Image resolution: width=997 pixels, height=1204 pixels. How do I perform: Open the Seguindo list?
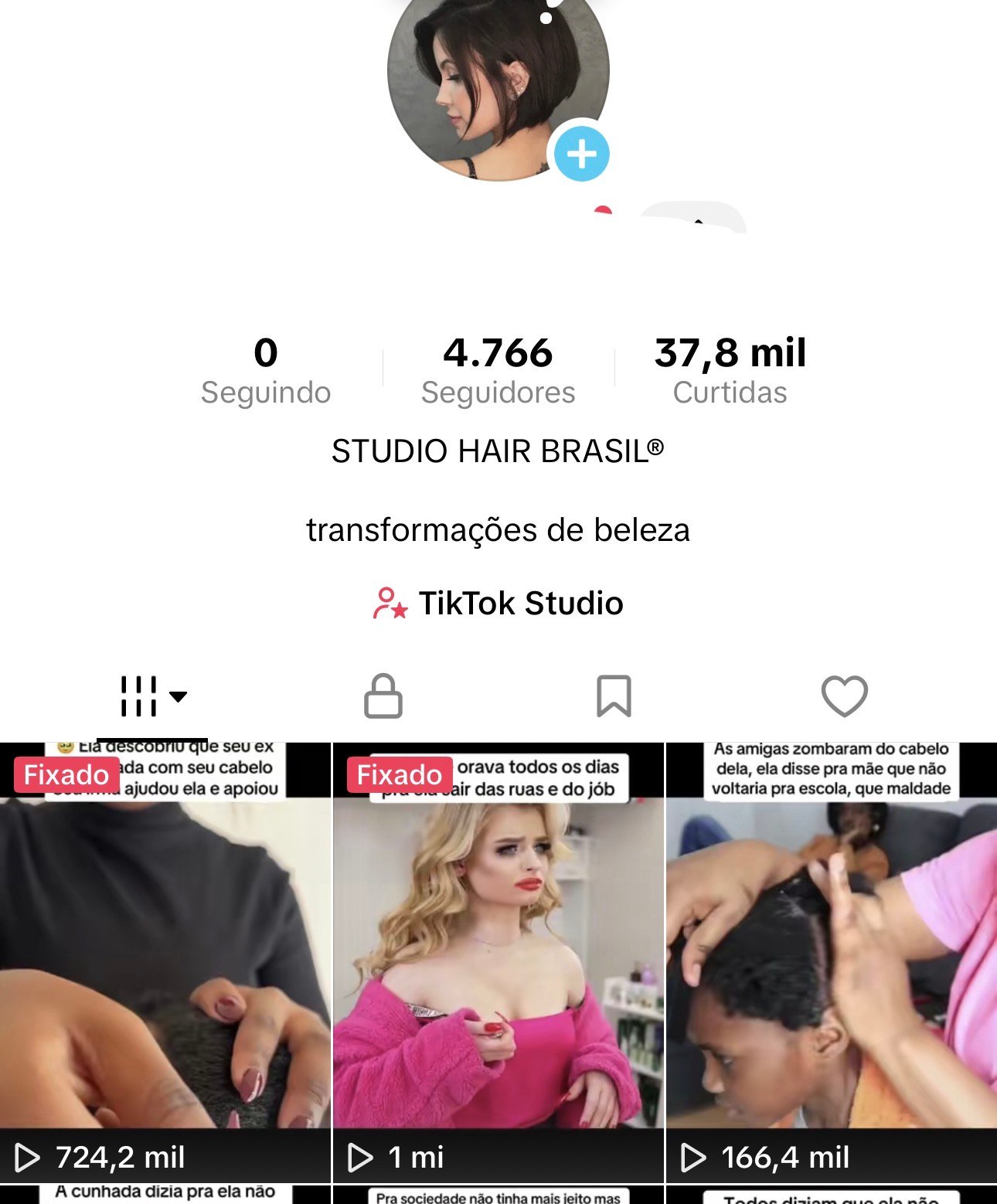click(x=265, y=371)
